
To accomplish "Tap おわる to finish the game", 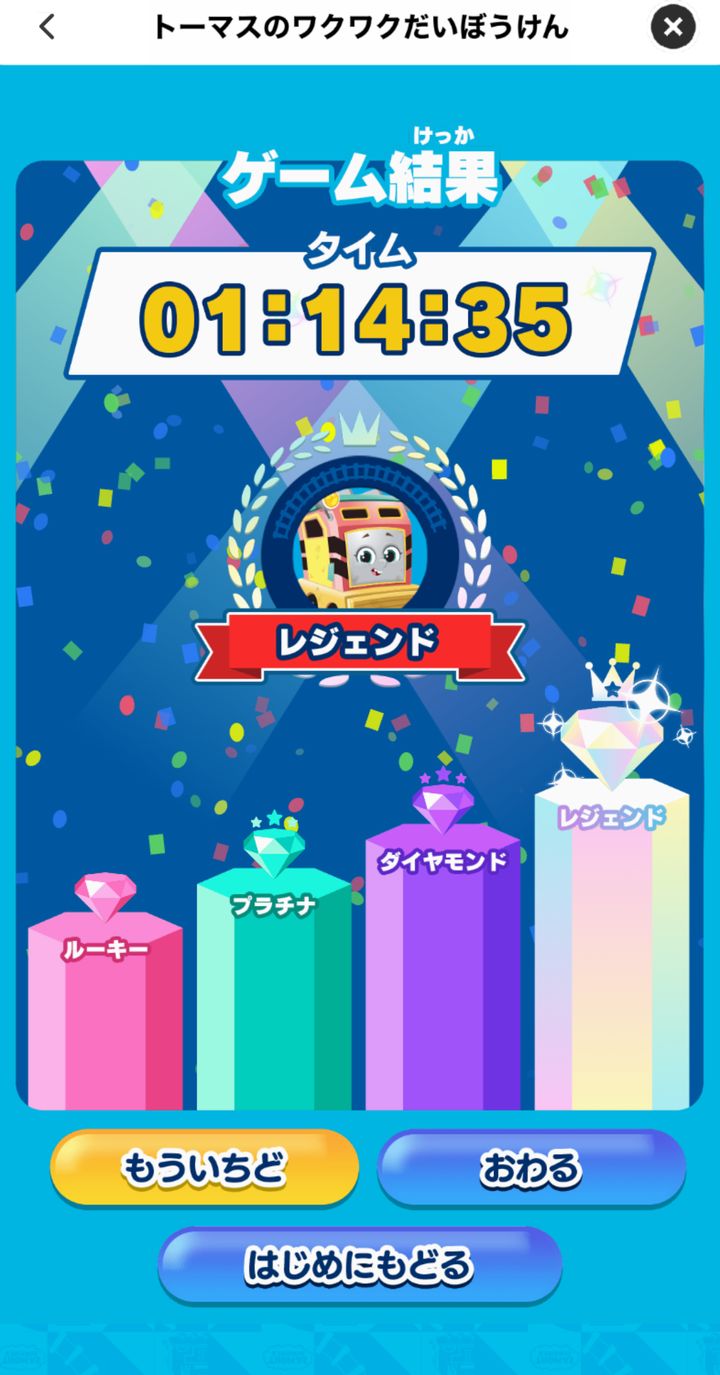I will [x=531, y=1167].
